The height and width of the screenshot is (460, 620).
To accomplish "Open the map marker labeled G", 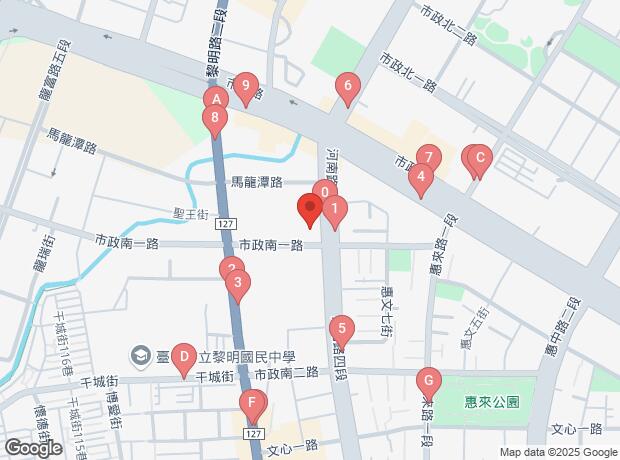I will pos(427,382).
